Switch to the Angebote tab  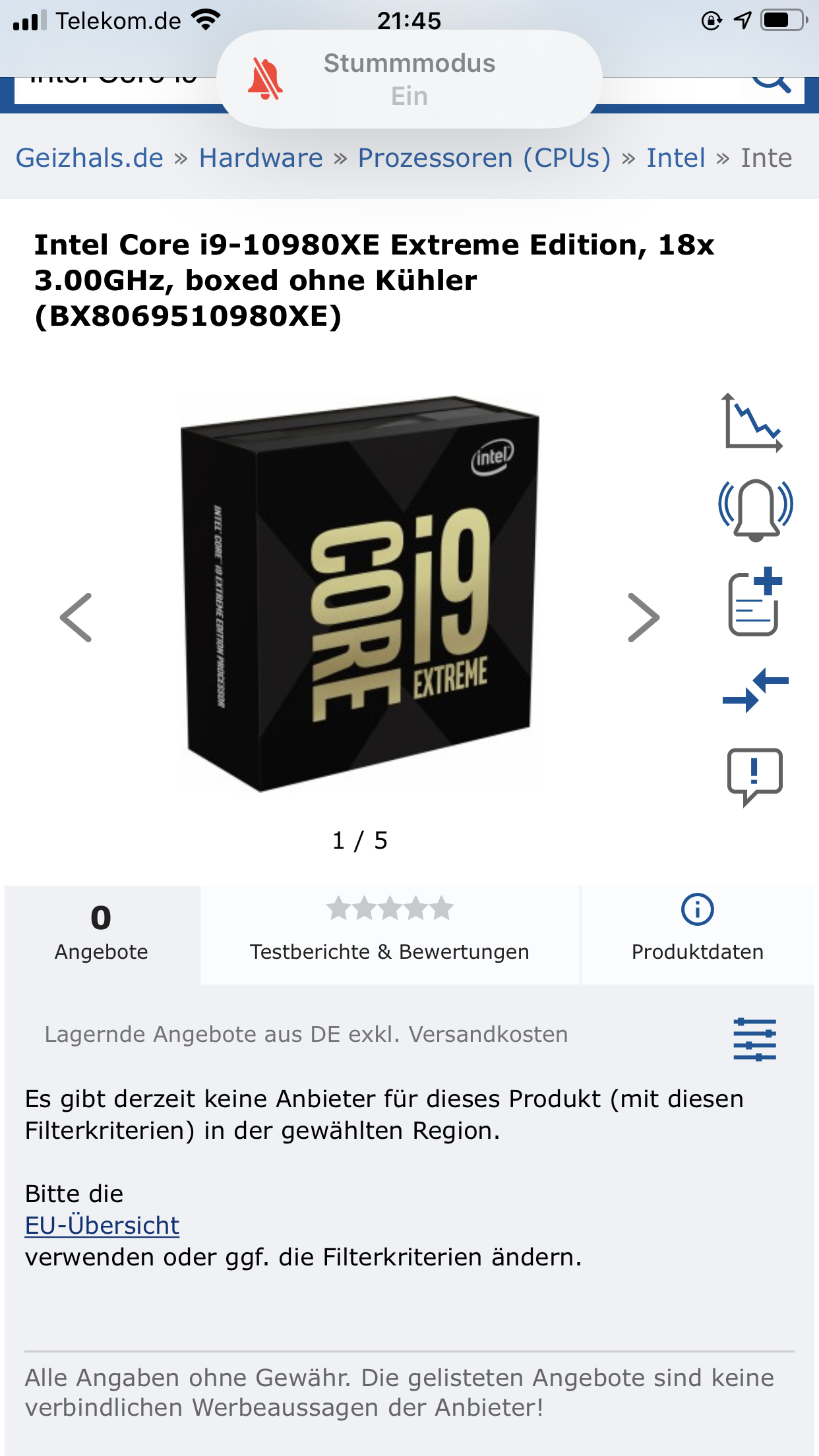pyautogui.click(x=102, y=934)
